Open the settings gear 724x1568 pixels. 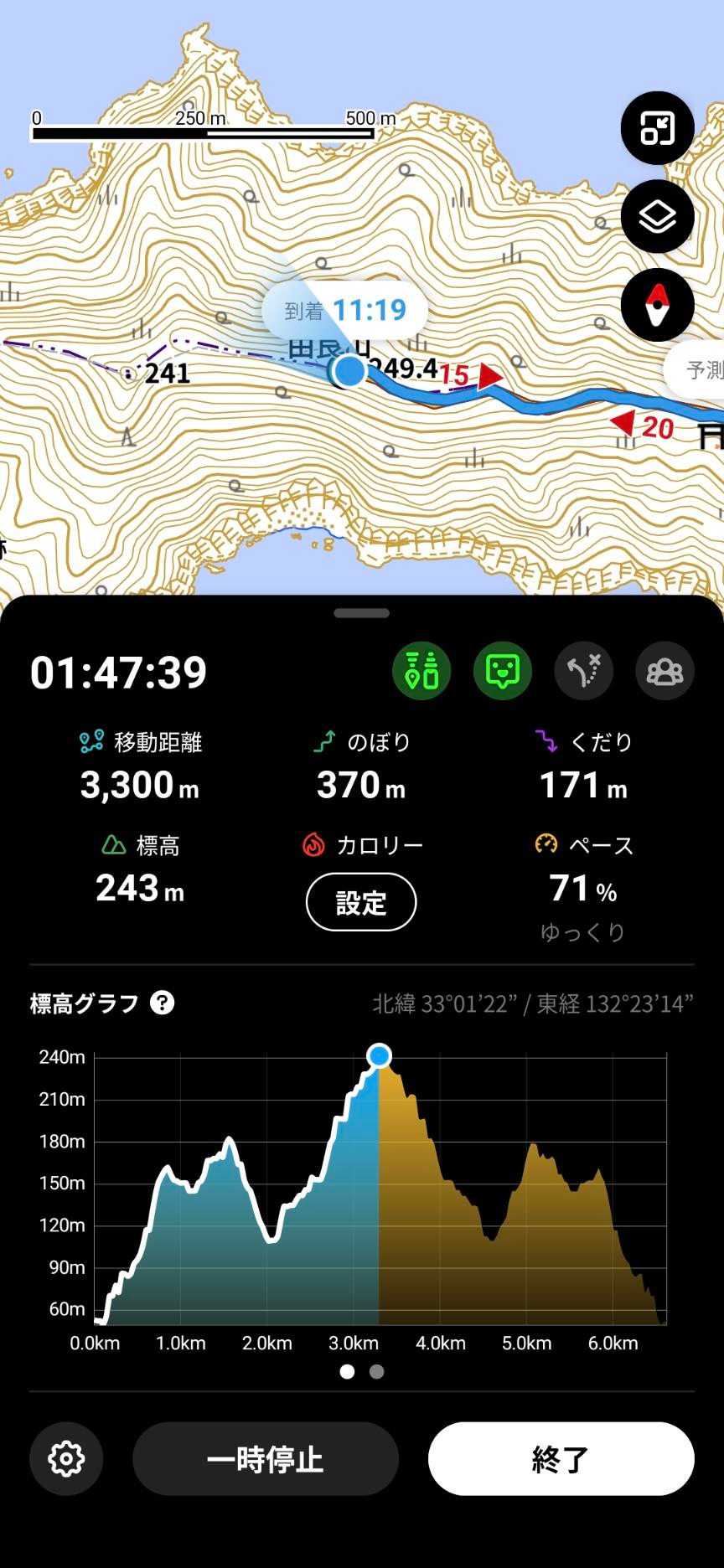(66, 1459)
